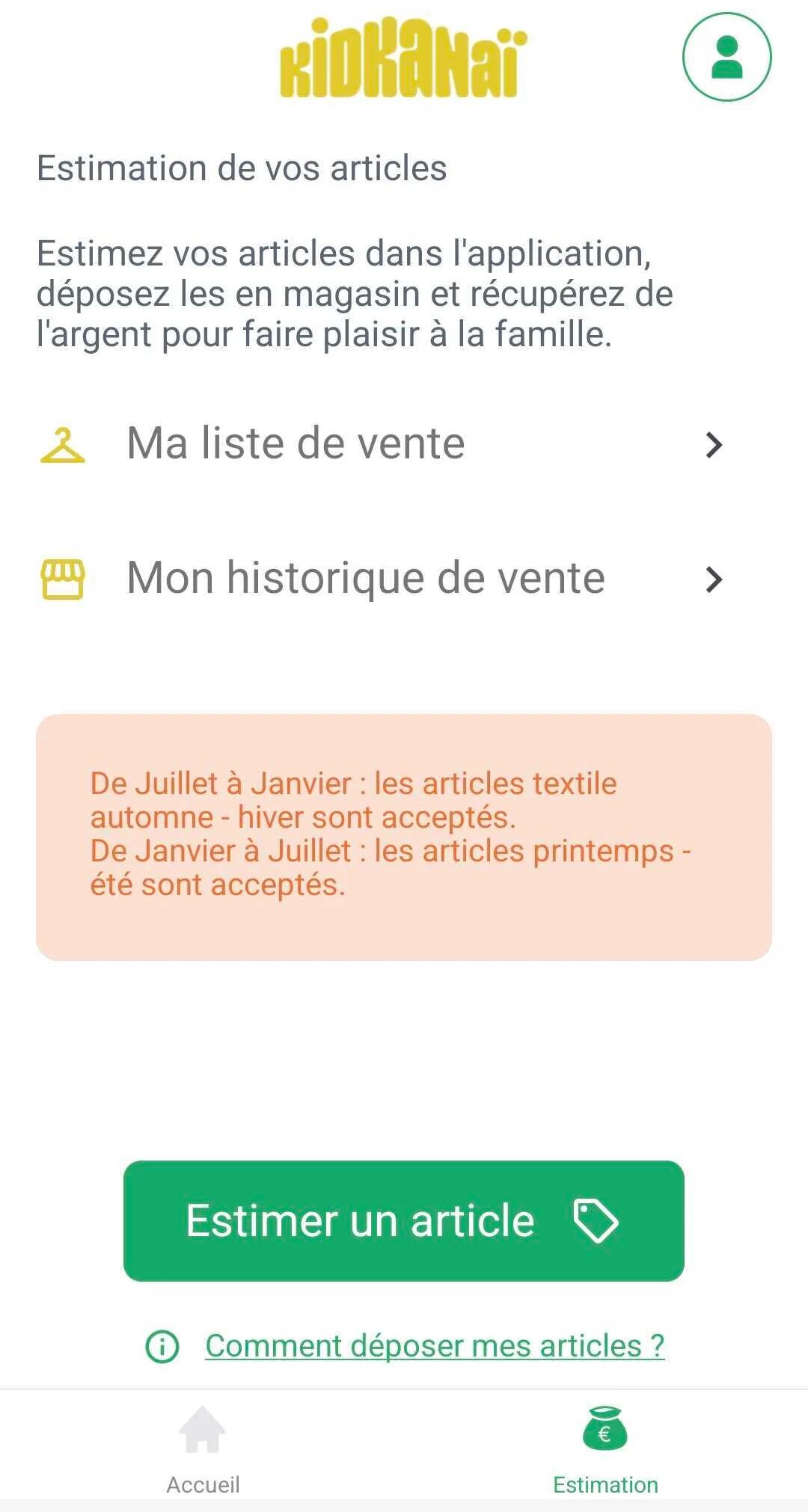Open Mon historique de vente
808x1512 pixels.
coord(382,579)
